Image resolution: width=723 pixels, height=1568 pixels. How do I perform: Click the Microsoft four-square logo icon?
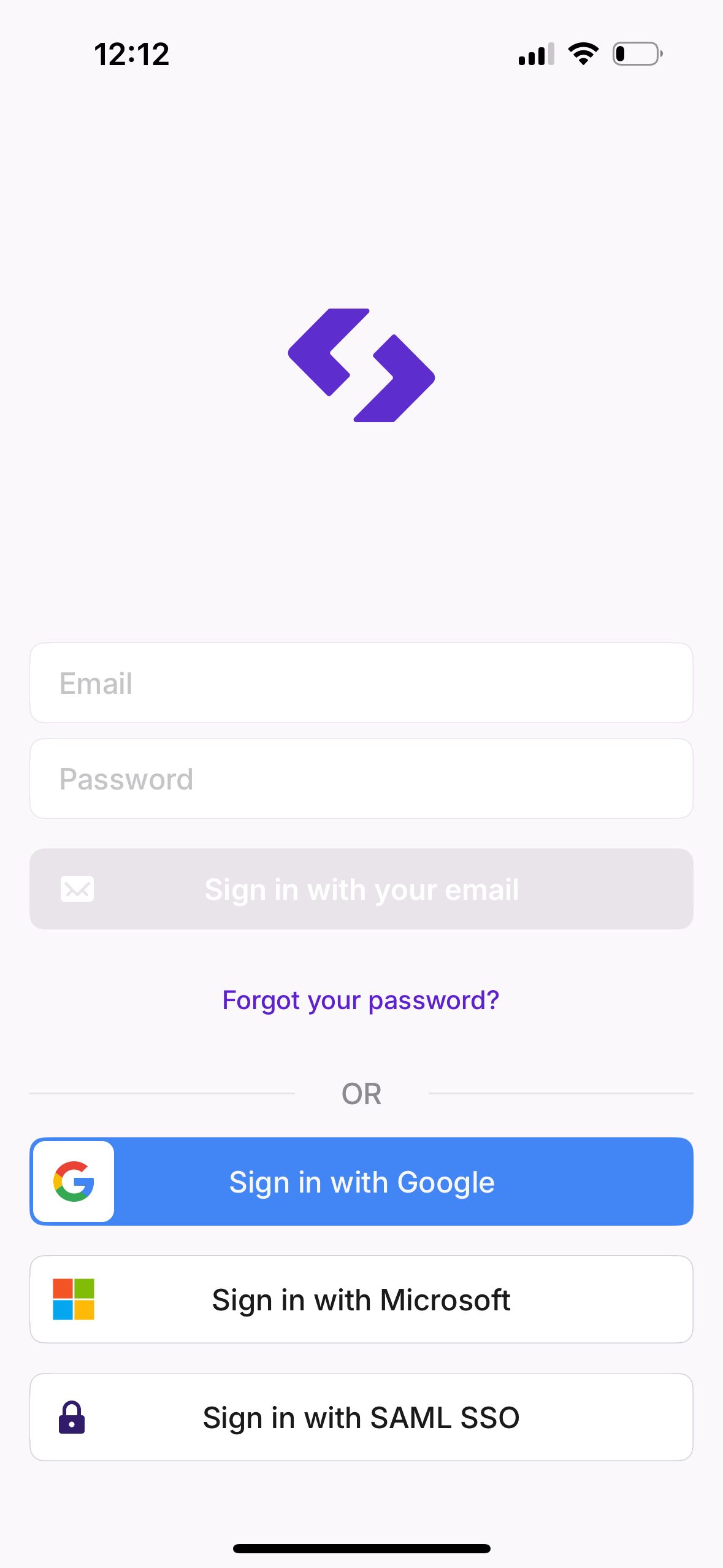74,1299
